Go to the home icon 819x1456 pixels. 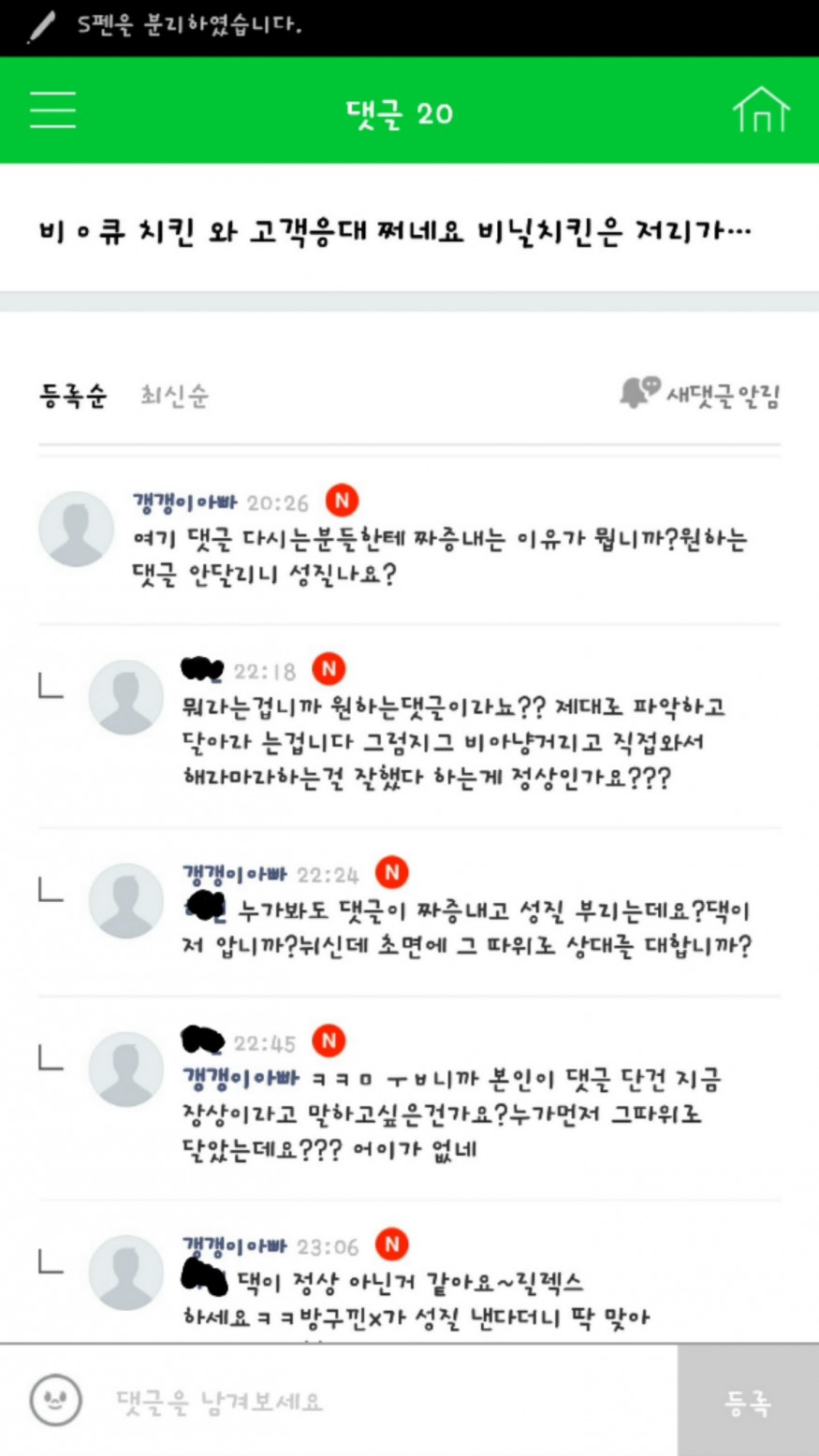[760, 110]
